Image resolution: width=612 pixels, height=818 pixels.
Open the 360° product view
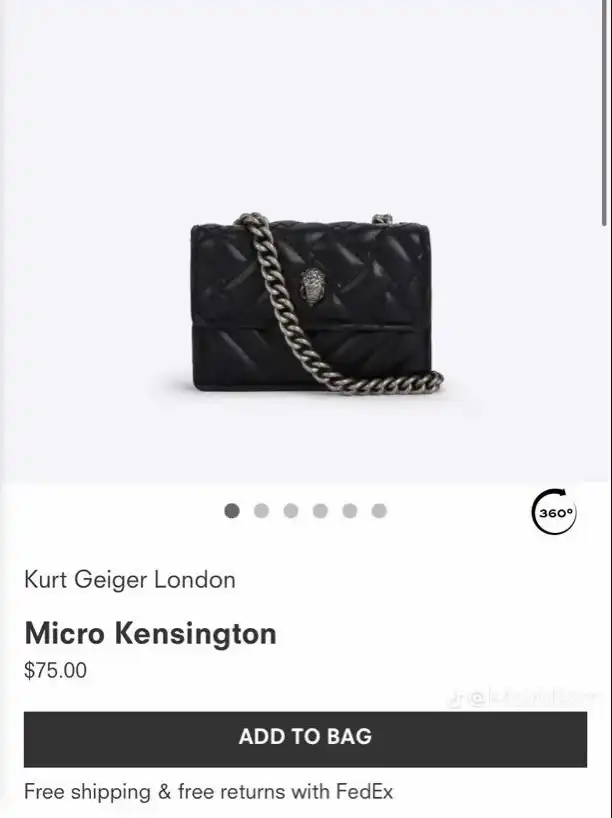pos(554,512)
